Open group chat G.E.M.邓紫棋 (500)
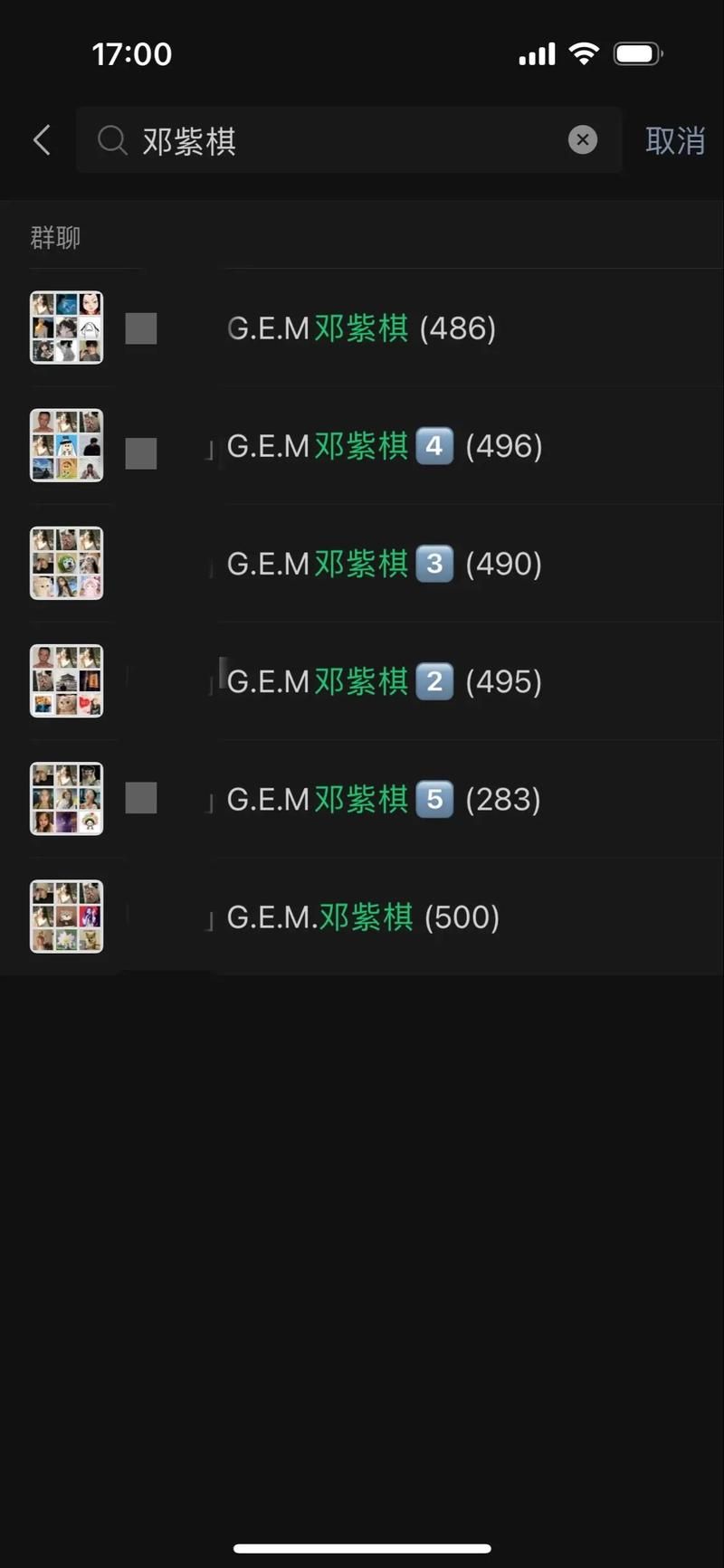This screenshot has height=1568, width=724. click(x=362, y=917)
